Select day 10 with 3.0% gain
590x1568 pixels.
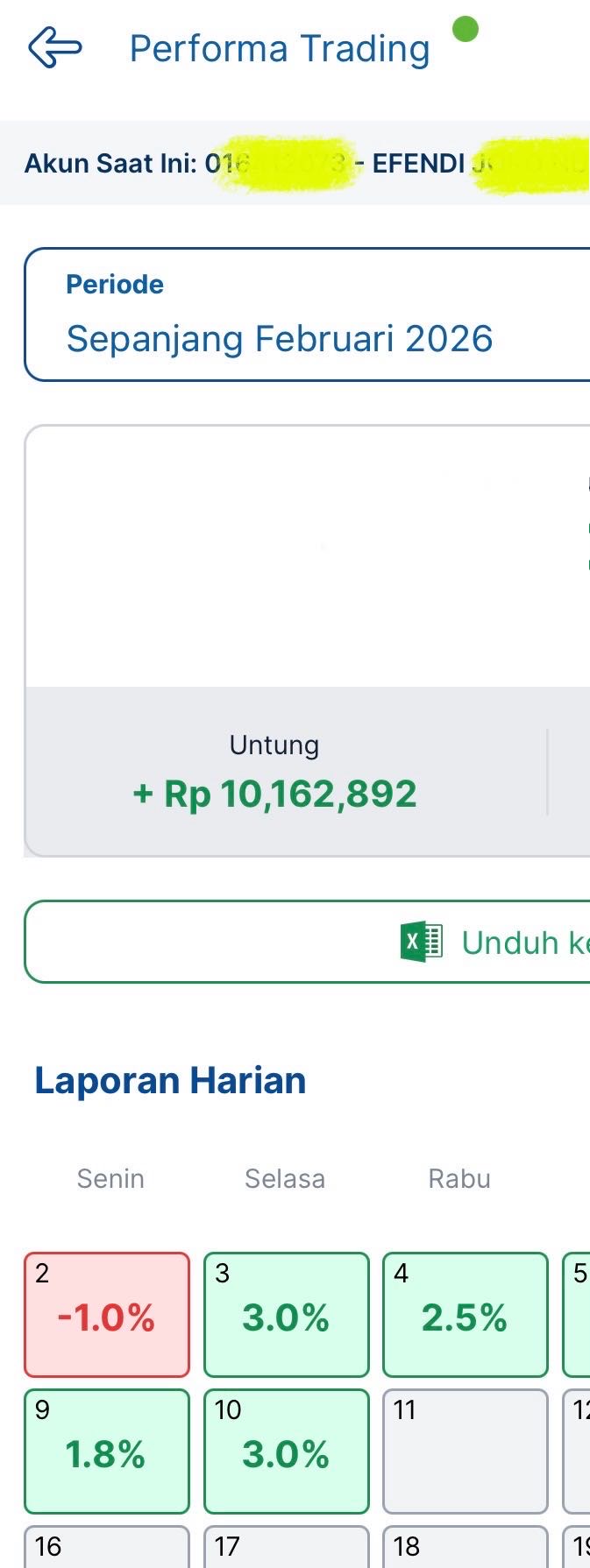[x=286, y=1451]
